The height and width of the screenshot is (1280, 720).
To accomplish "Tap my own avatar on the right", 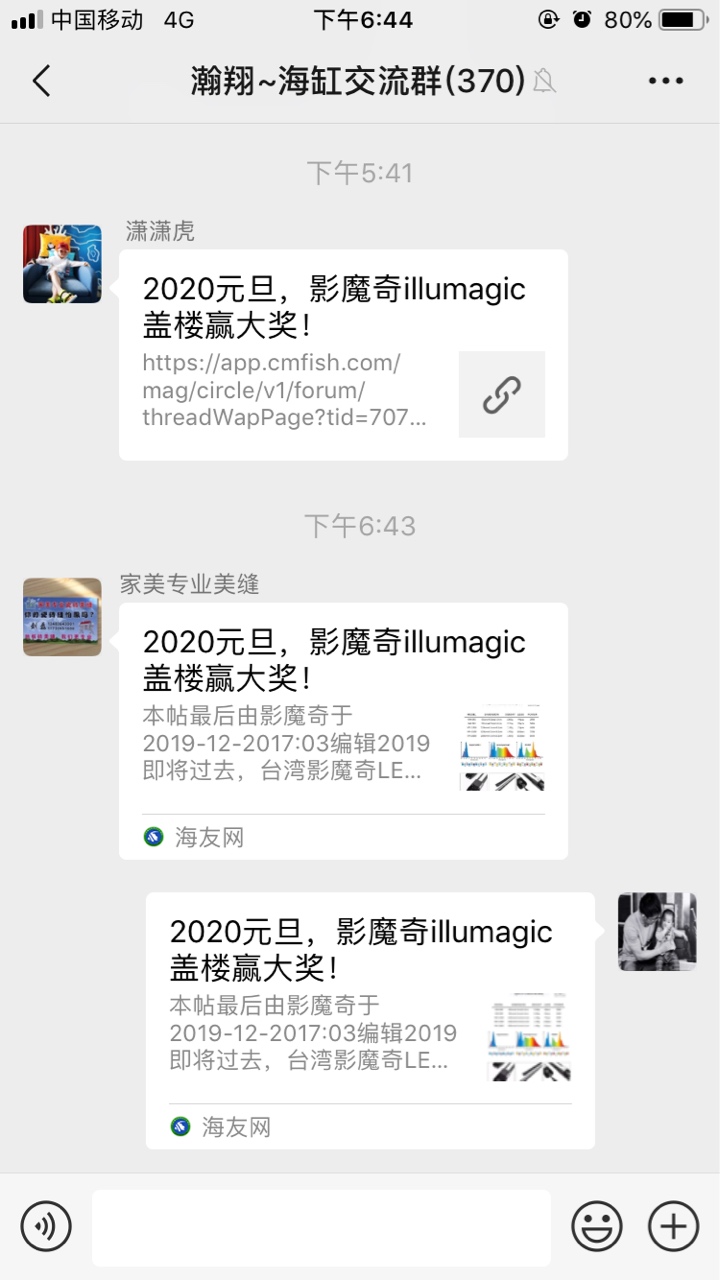I will click(657, 931).
